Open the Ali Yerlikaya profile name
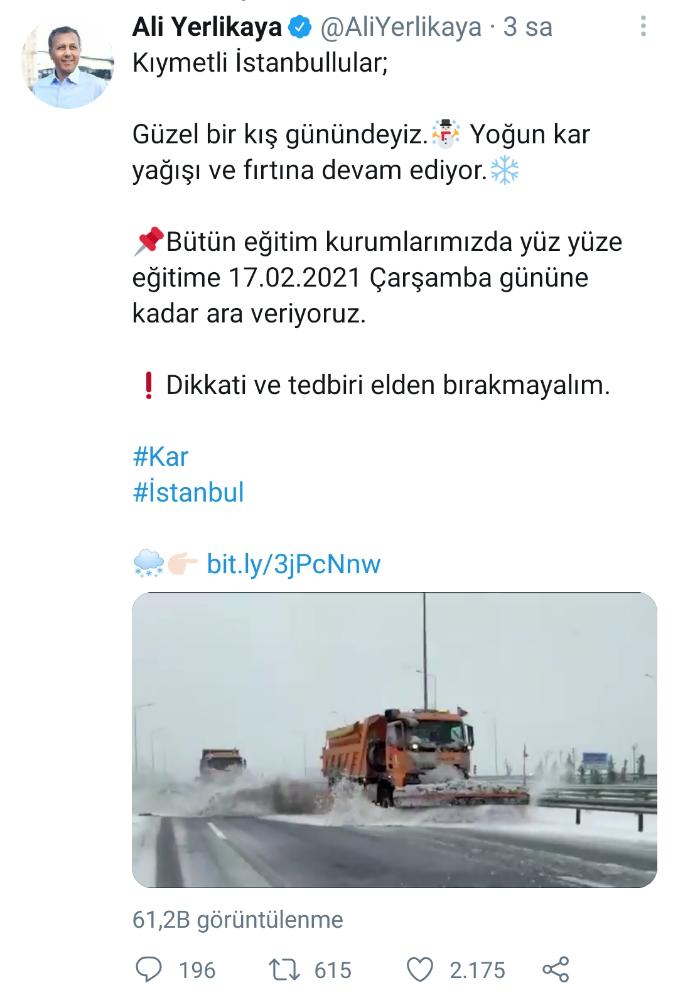Screen dimensions: 678x1000 pyautogui.click(x=207, y=27)
